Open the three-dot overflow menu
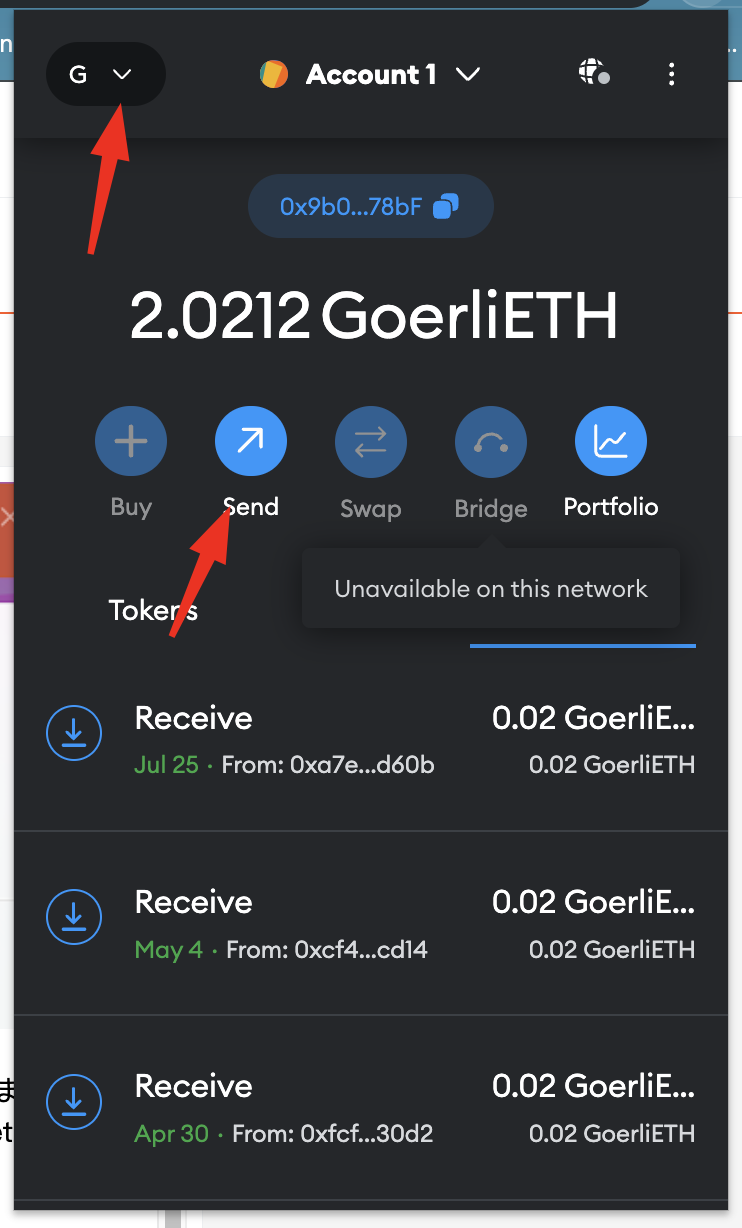 pos(671,74)
